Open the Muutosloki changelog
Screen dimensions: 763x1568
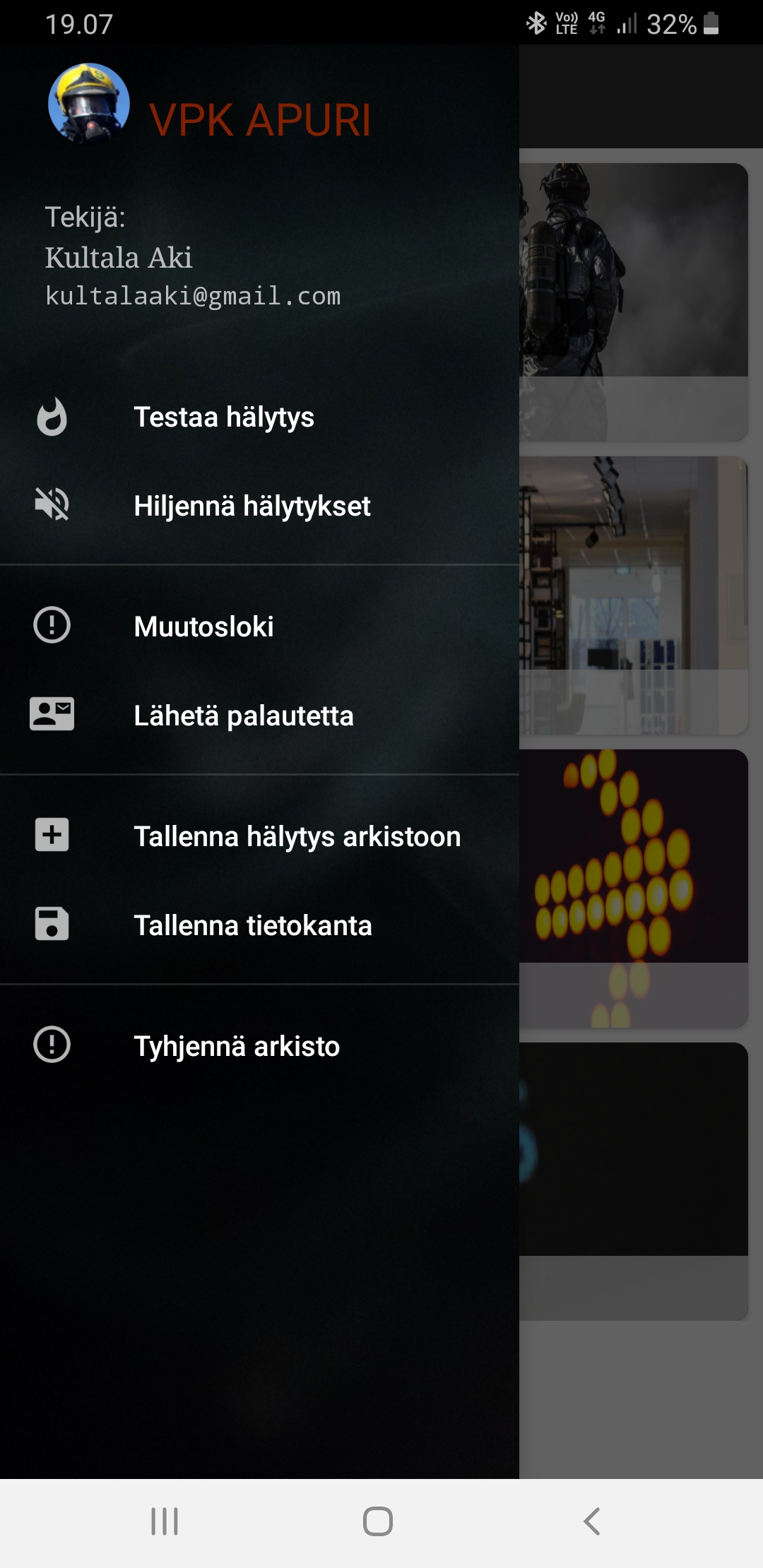pos(203,626)
